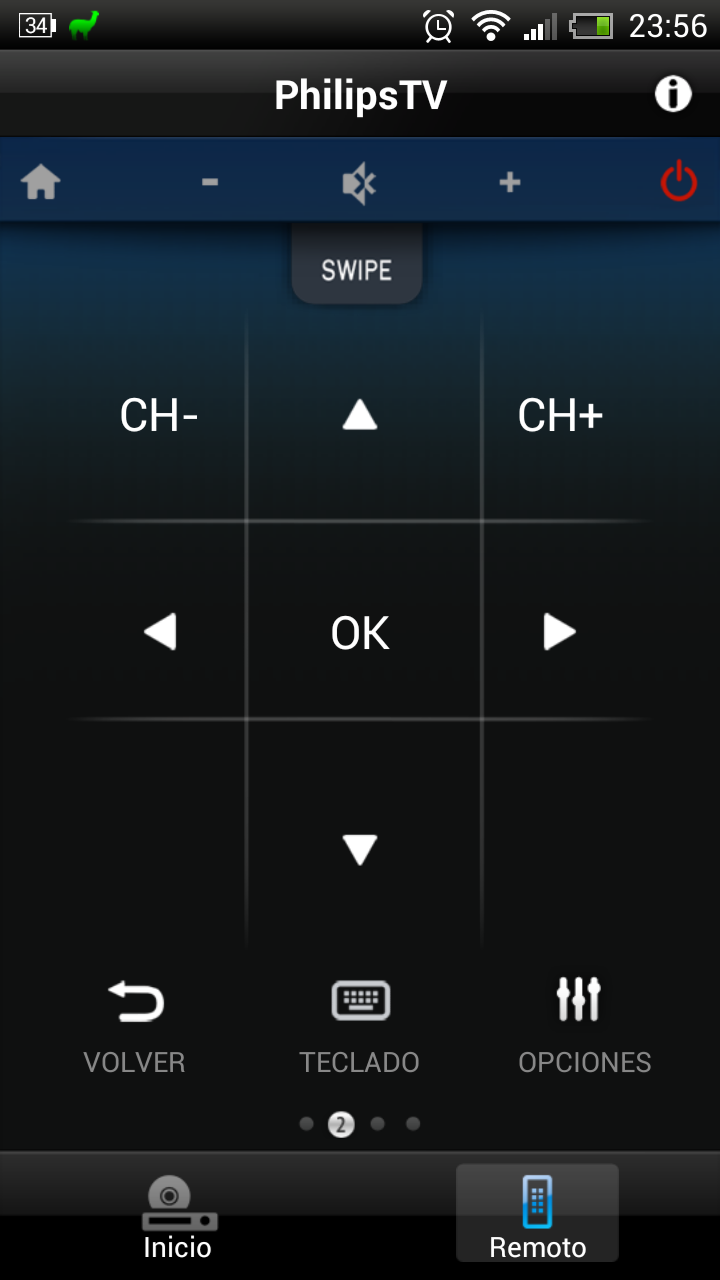Turn the TV off with the power icon

tap(678, 182)
